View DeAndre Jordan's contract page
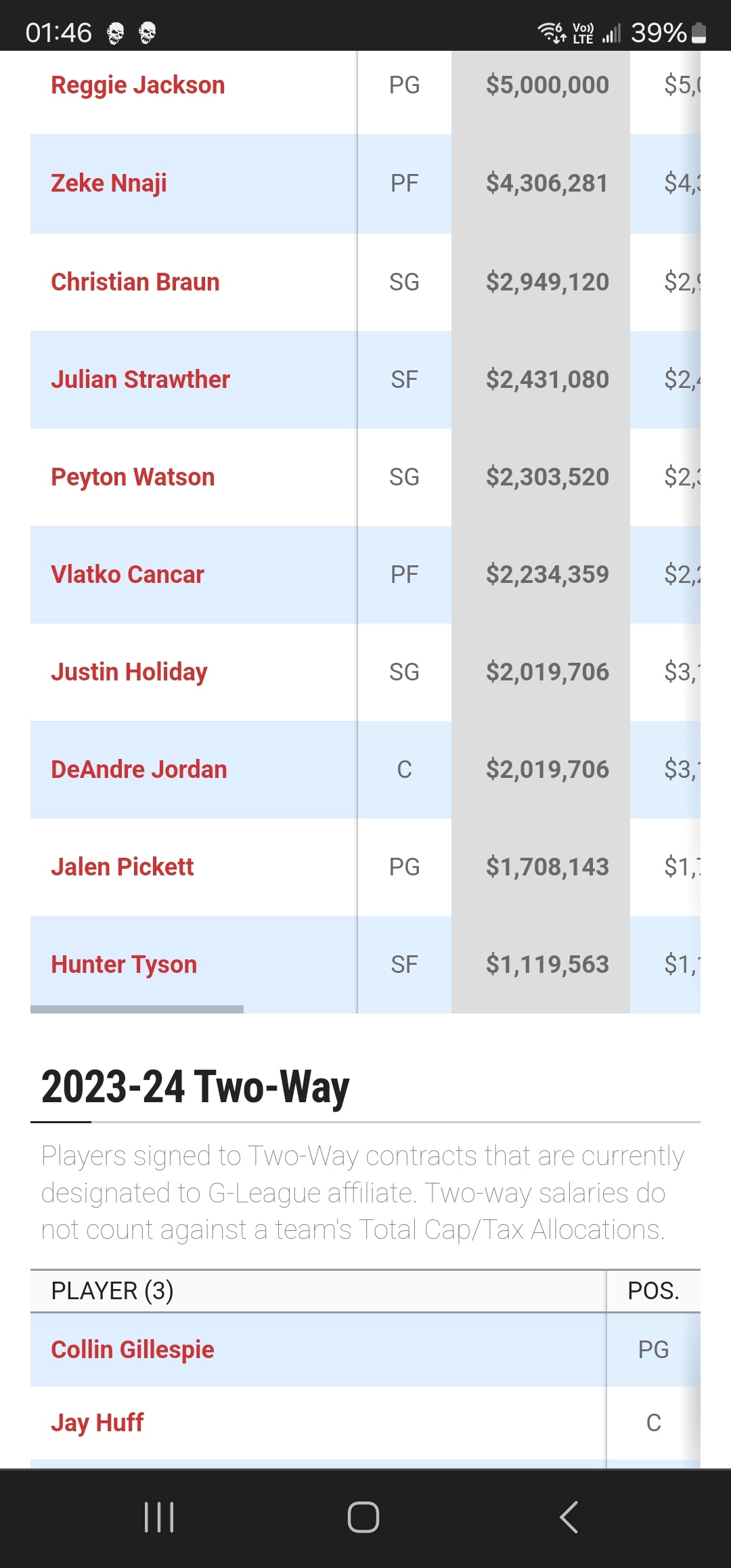Screen dimensions: 731x1568 tap(139, 769)
